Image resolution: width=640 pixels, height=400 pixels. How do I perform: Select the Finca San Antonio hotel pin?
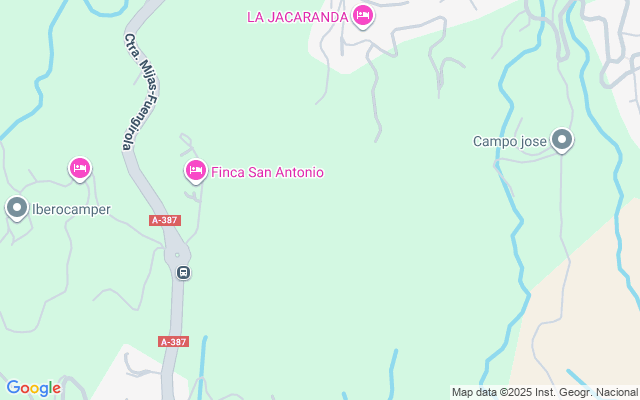(x=196, y=171)
